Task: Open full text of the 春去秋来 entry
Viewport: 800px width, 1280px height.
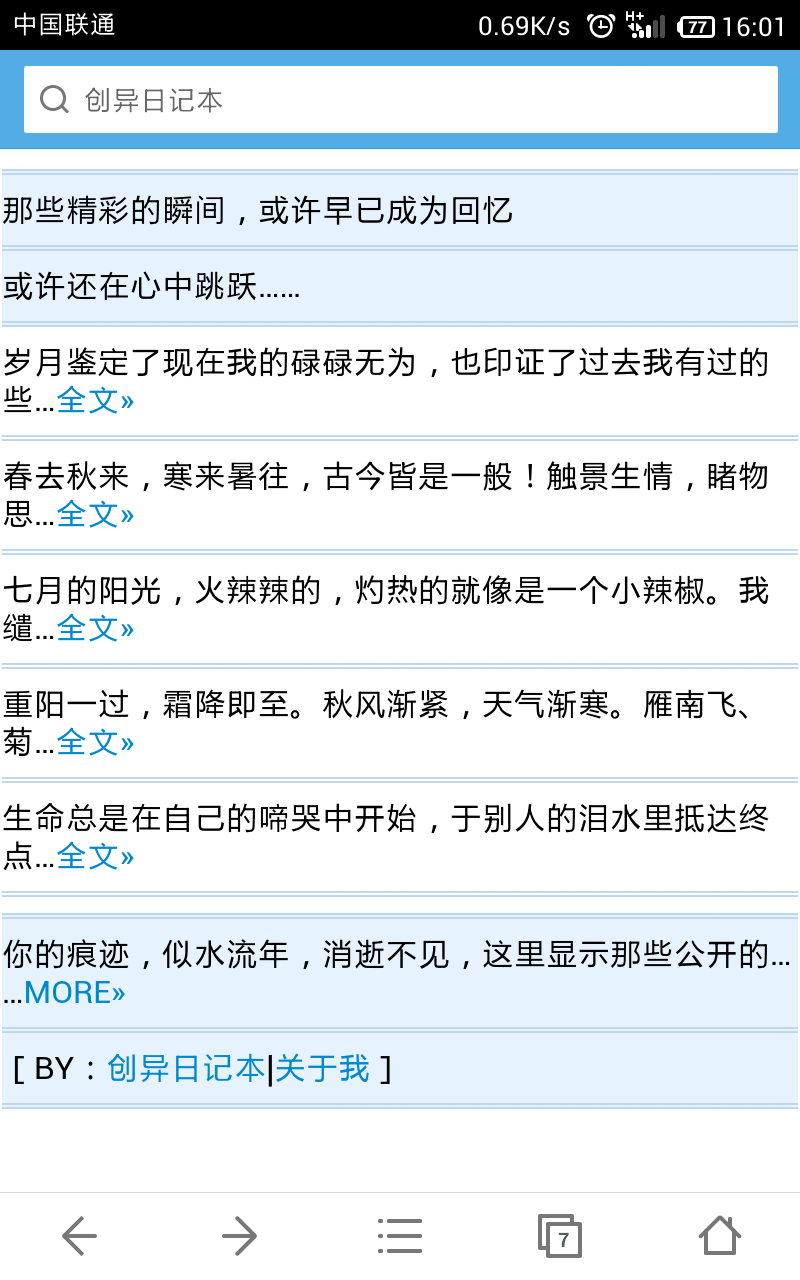Action: [95, 515]
